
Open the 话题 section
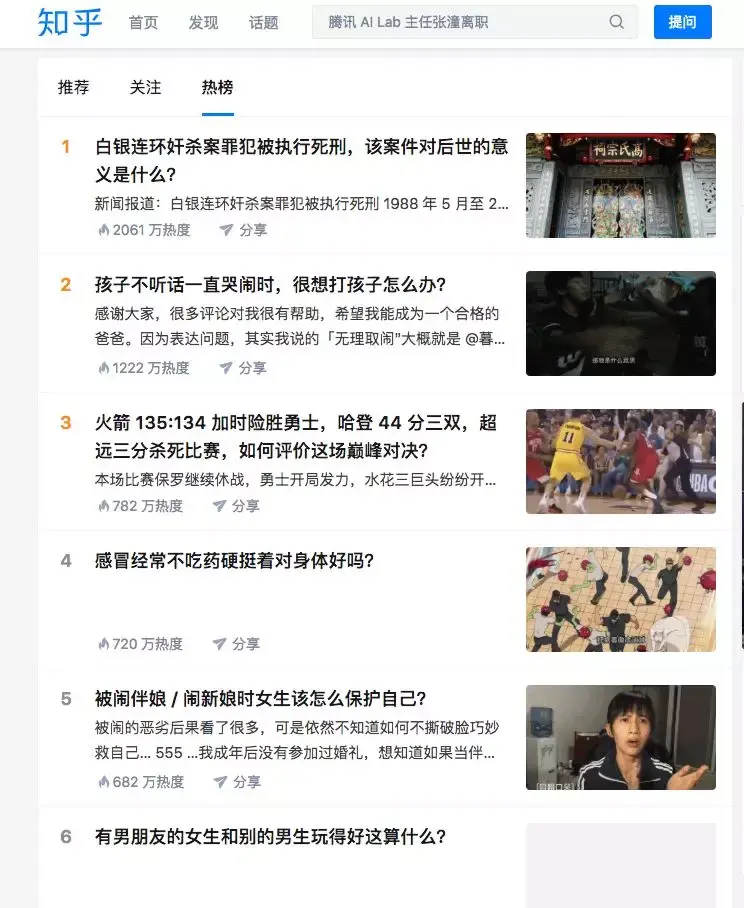(x=264, y=23)
